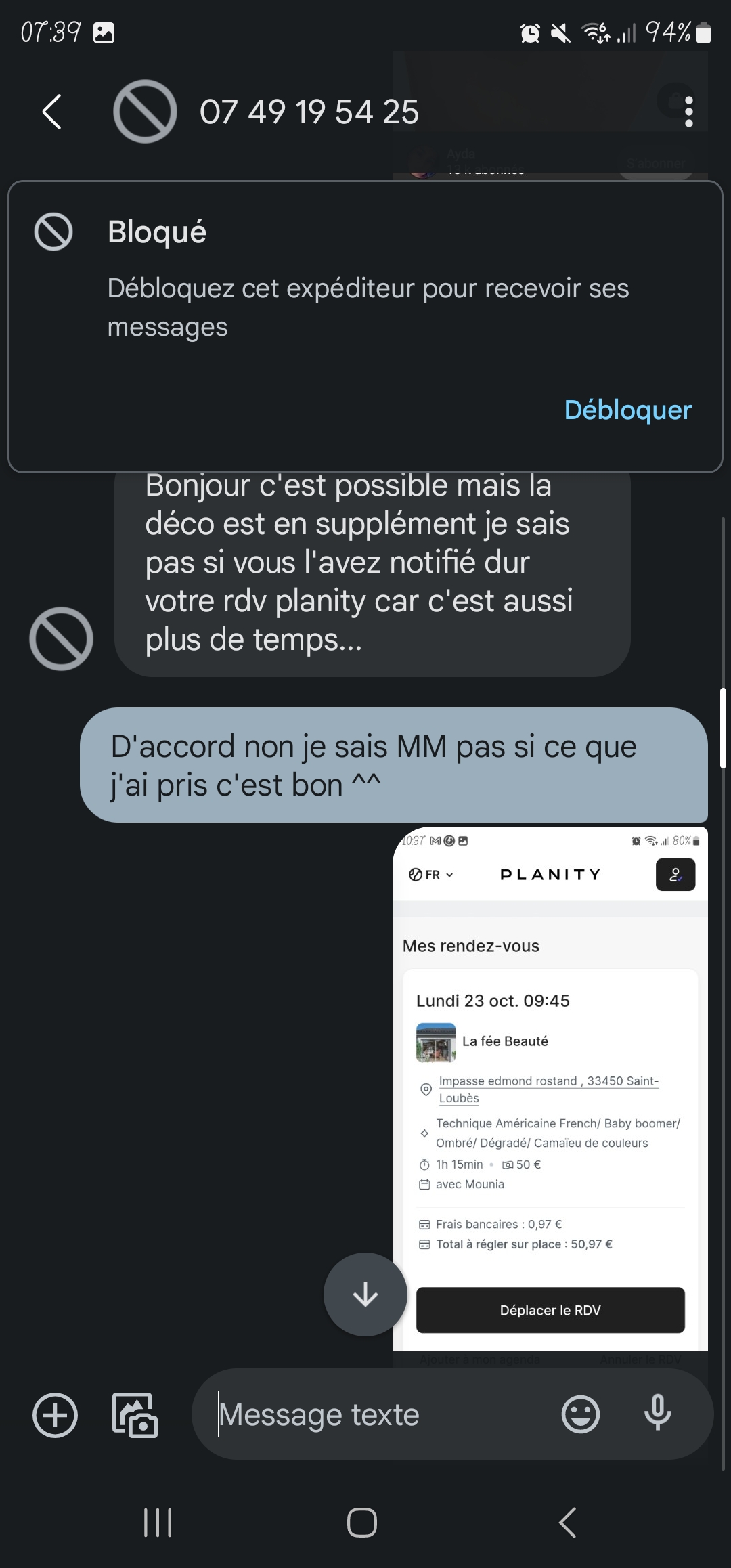
Task: Open the plus attachment menu
Action: pos(56,1415)
